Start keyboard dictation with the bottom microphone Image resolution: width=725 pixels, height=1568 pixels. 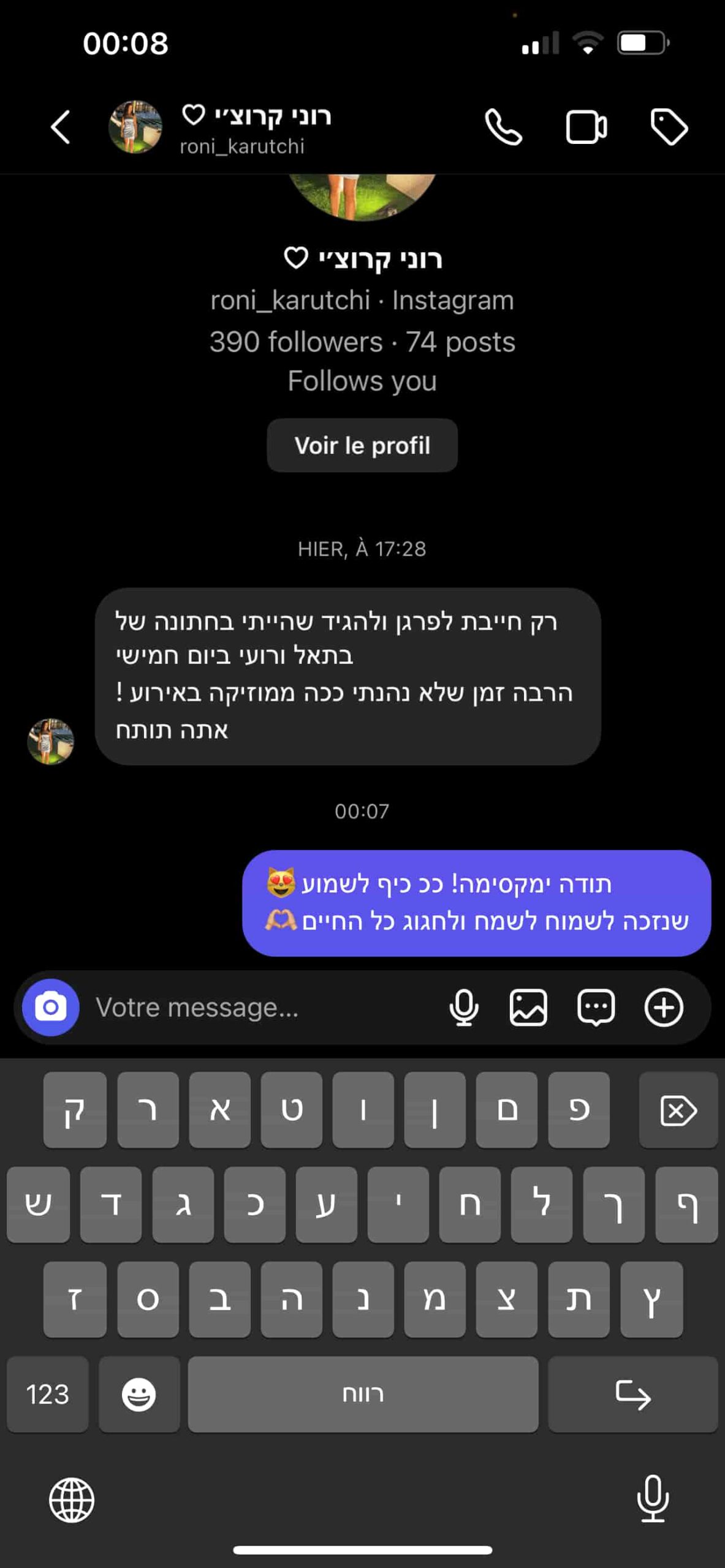click(653, 1499)
